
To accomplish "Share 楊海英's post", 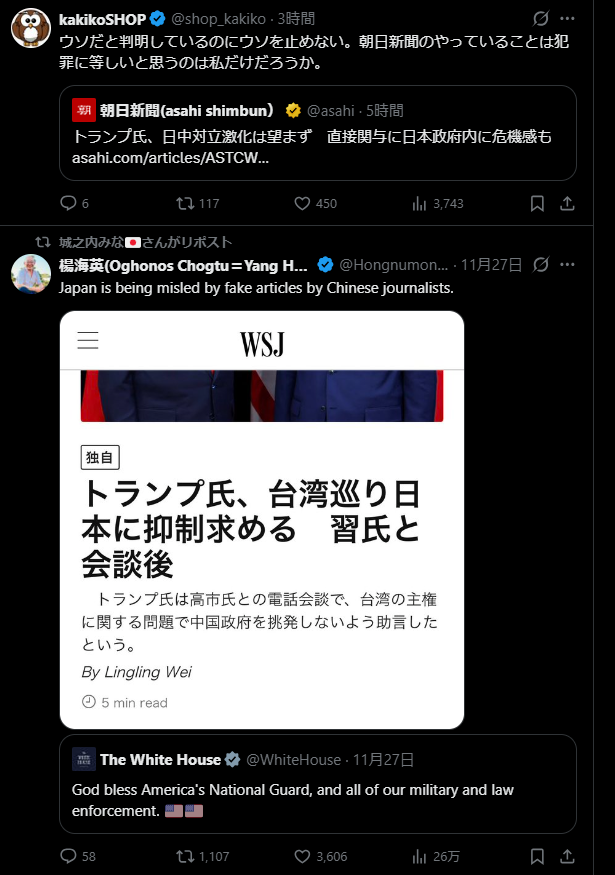I will 567,856.
